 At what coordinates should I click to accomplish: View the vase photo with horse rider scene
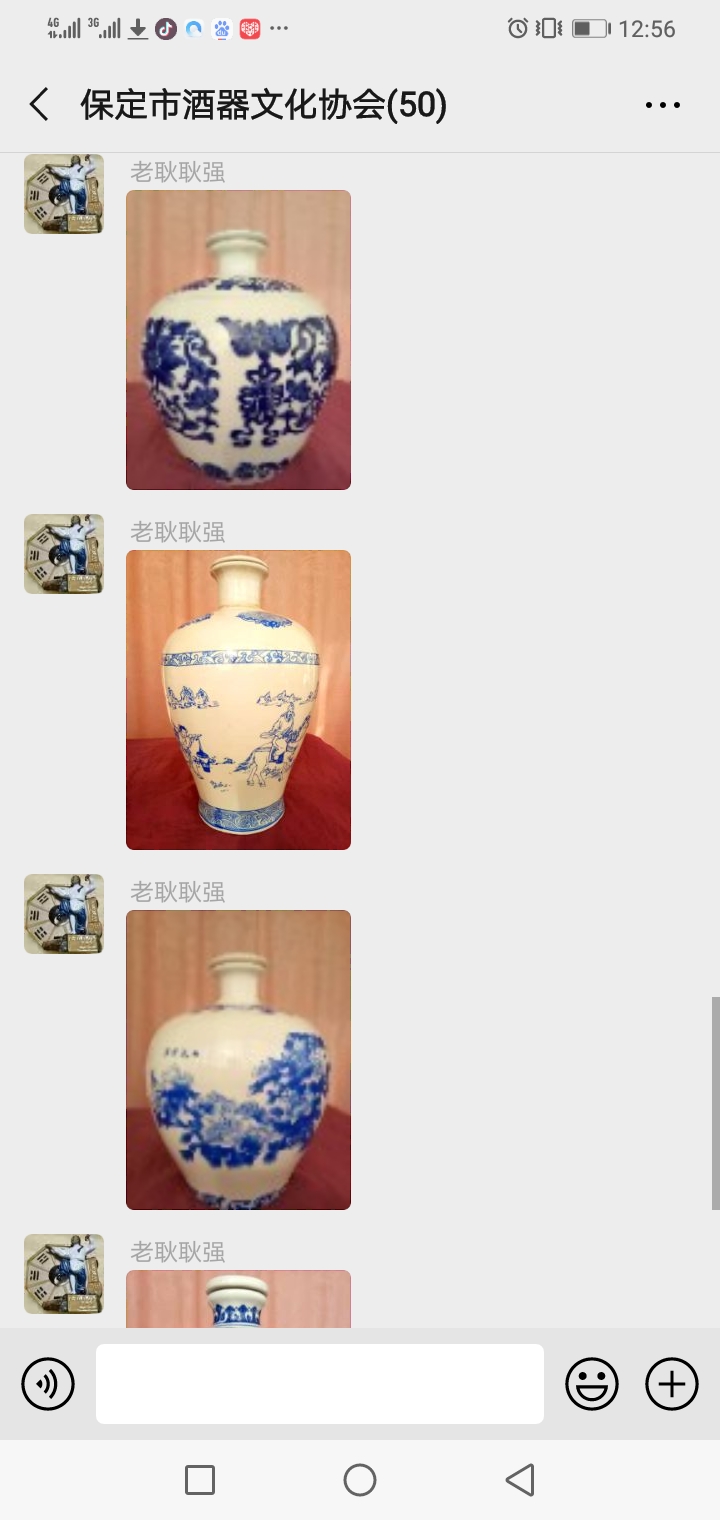[238, 700]
